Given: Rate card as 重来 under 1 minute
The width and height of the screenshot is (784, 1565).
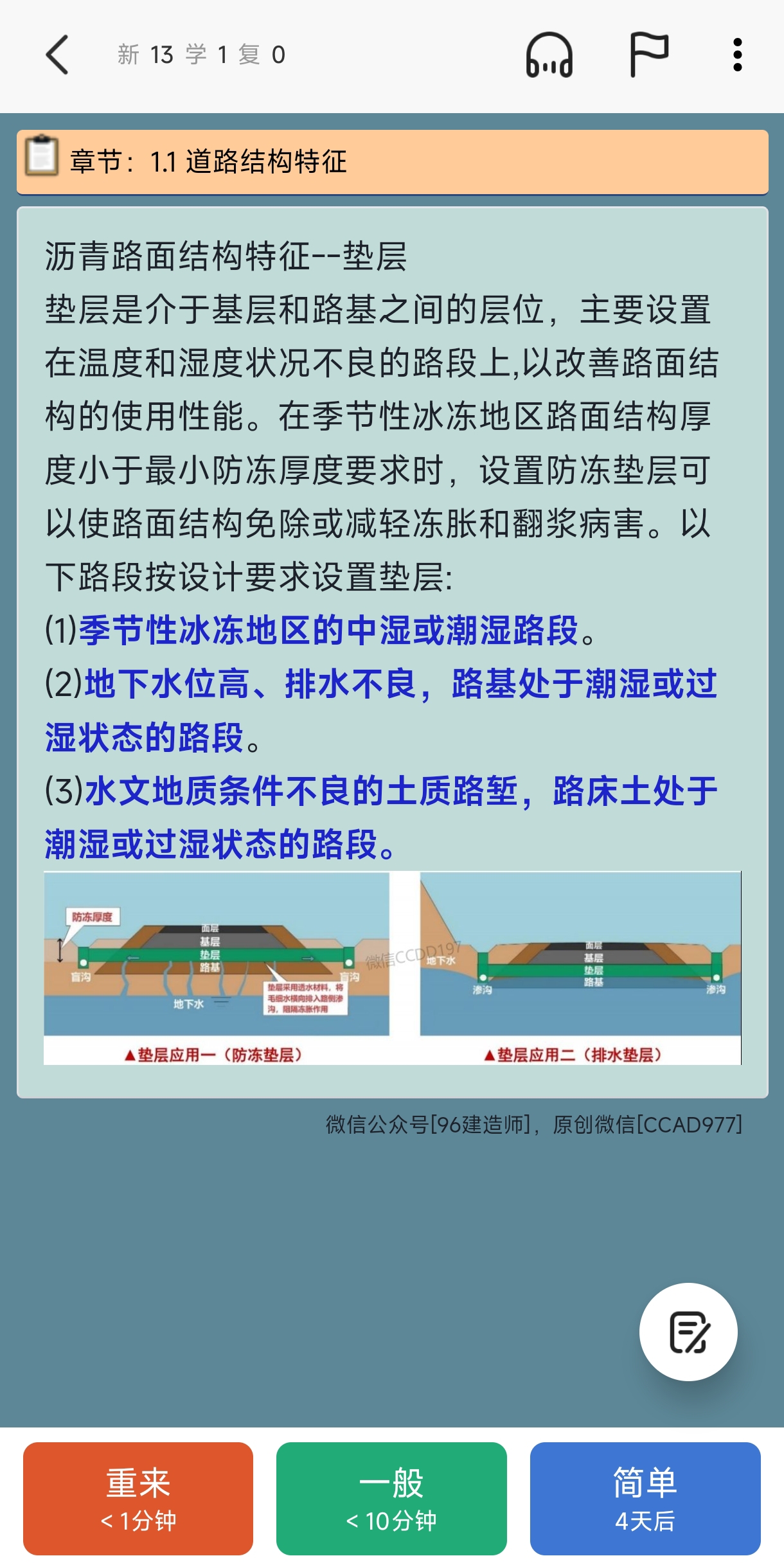Looking at the screenshot, I should 138,1498.
